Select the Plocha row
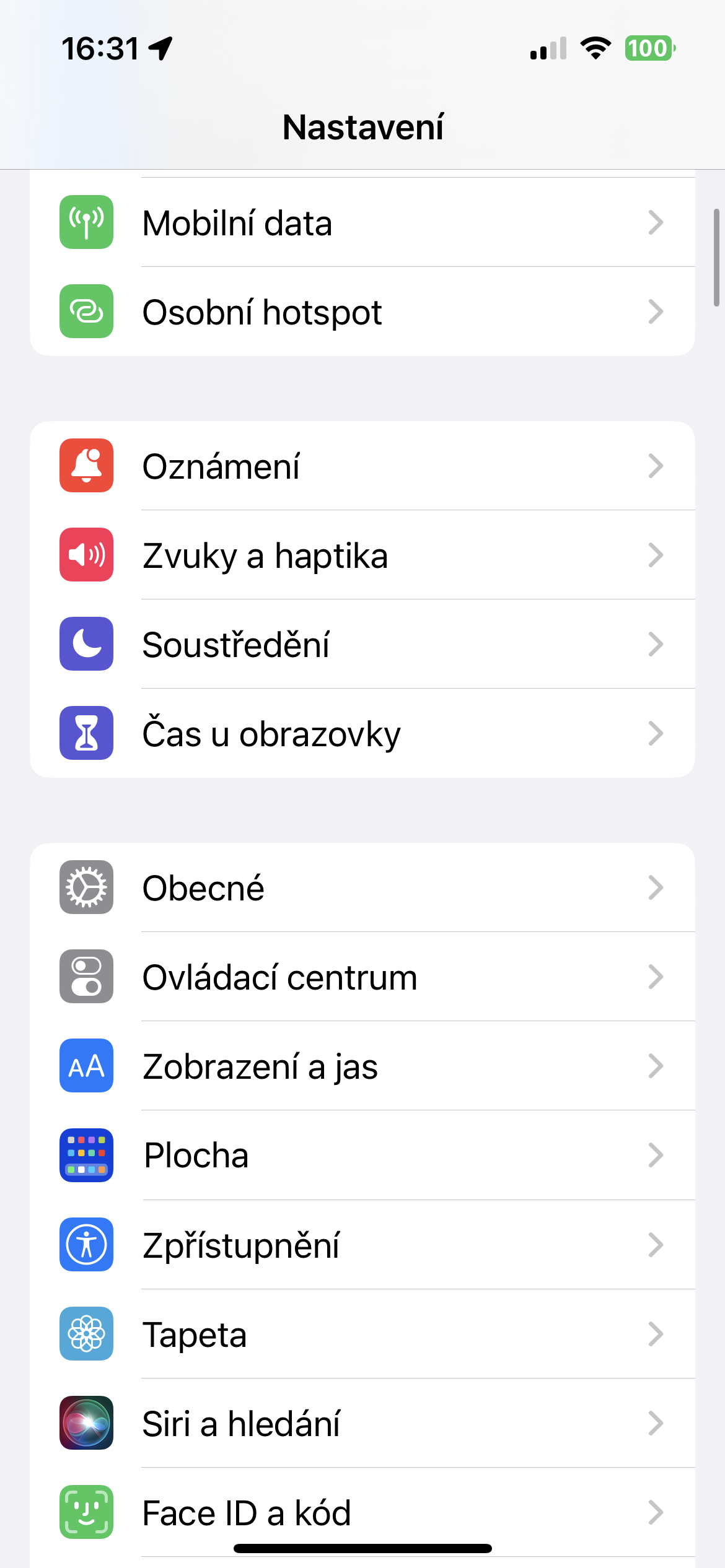 (362, 1155)
